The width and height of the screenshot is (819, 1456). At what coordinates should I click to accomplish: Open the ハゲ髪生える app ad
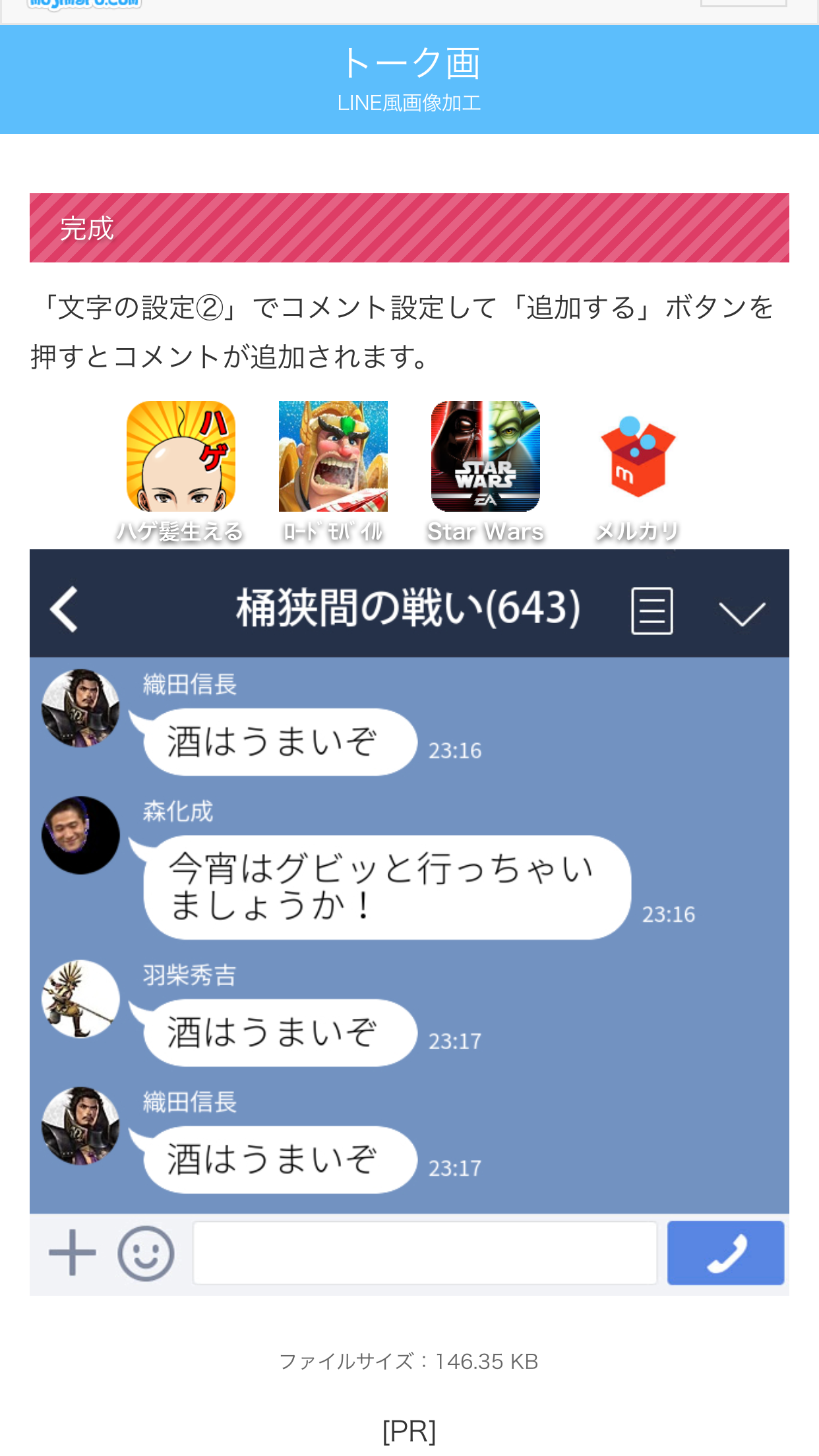tap(181, 456)
